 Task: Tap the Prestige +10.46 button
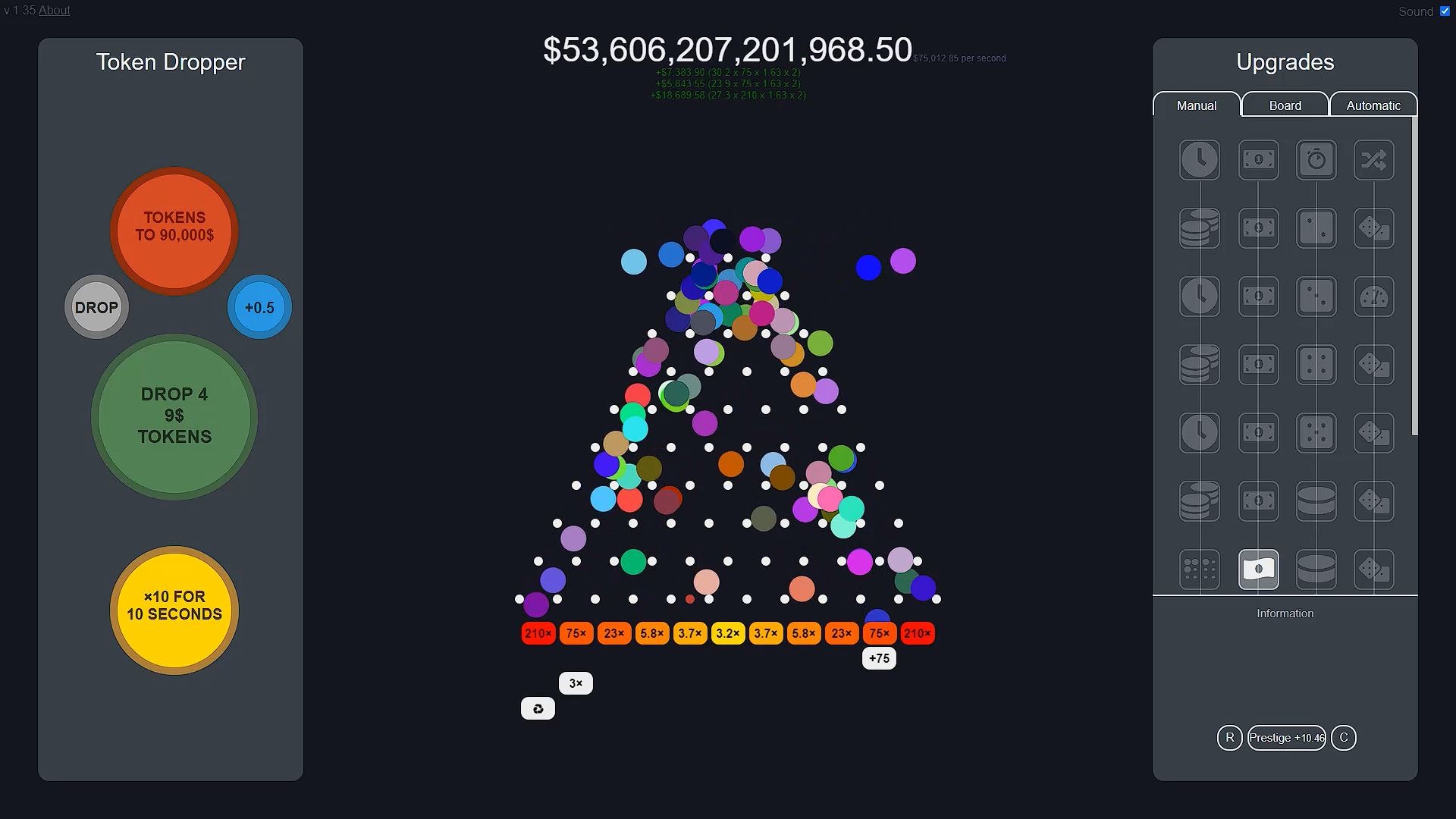click(1286, 737)
